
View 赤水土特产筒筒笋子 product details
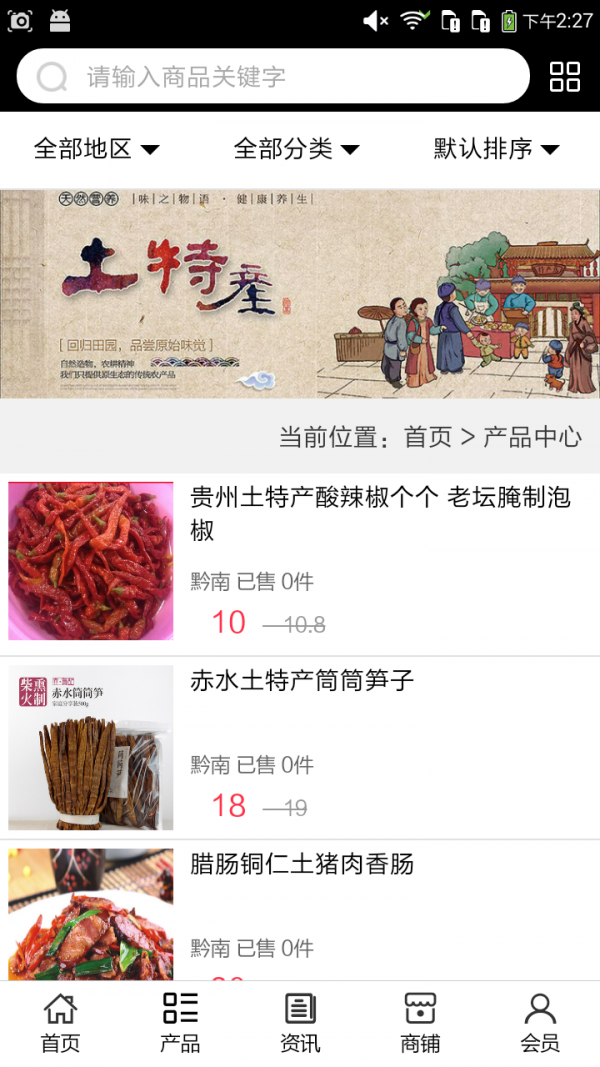[x=302, y=681]
